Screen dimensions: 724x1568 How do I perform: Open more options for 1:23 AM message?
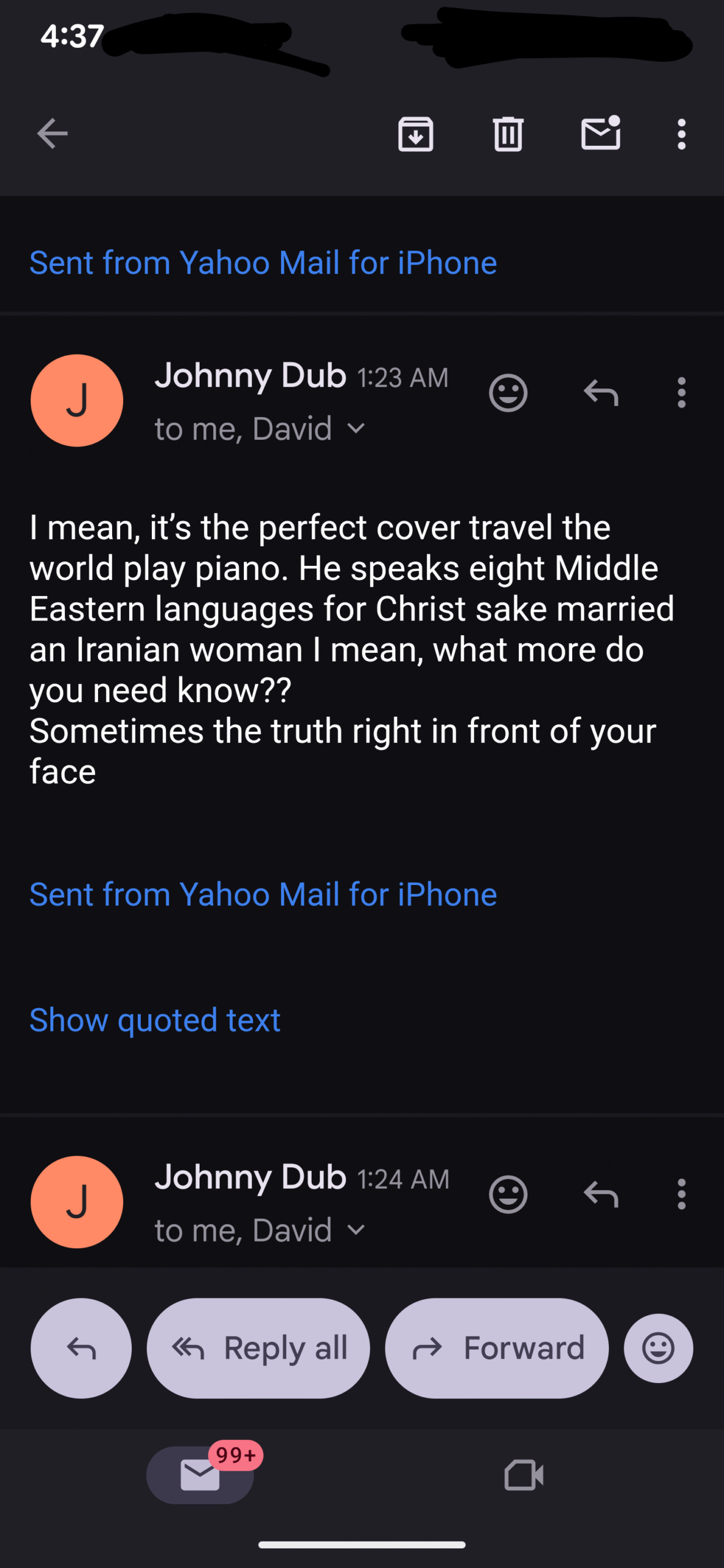[x=681, y=393]
